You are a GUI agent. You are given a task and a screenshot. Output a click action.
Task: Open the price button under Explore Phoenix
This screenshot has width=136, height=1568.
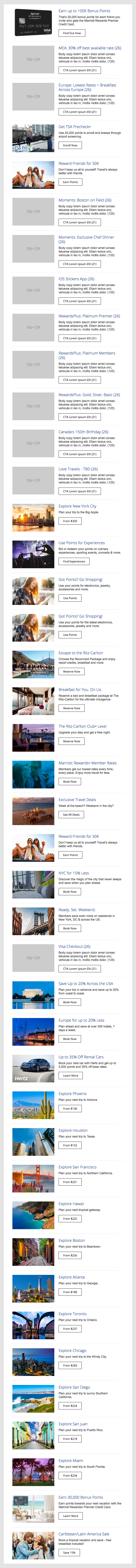[70, 1108]
